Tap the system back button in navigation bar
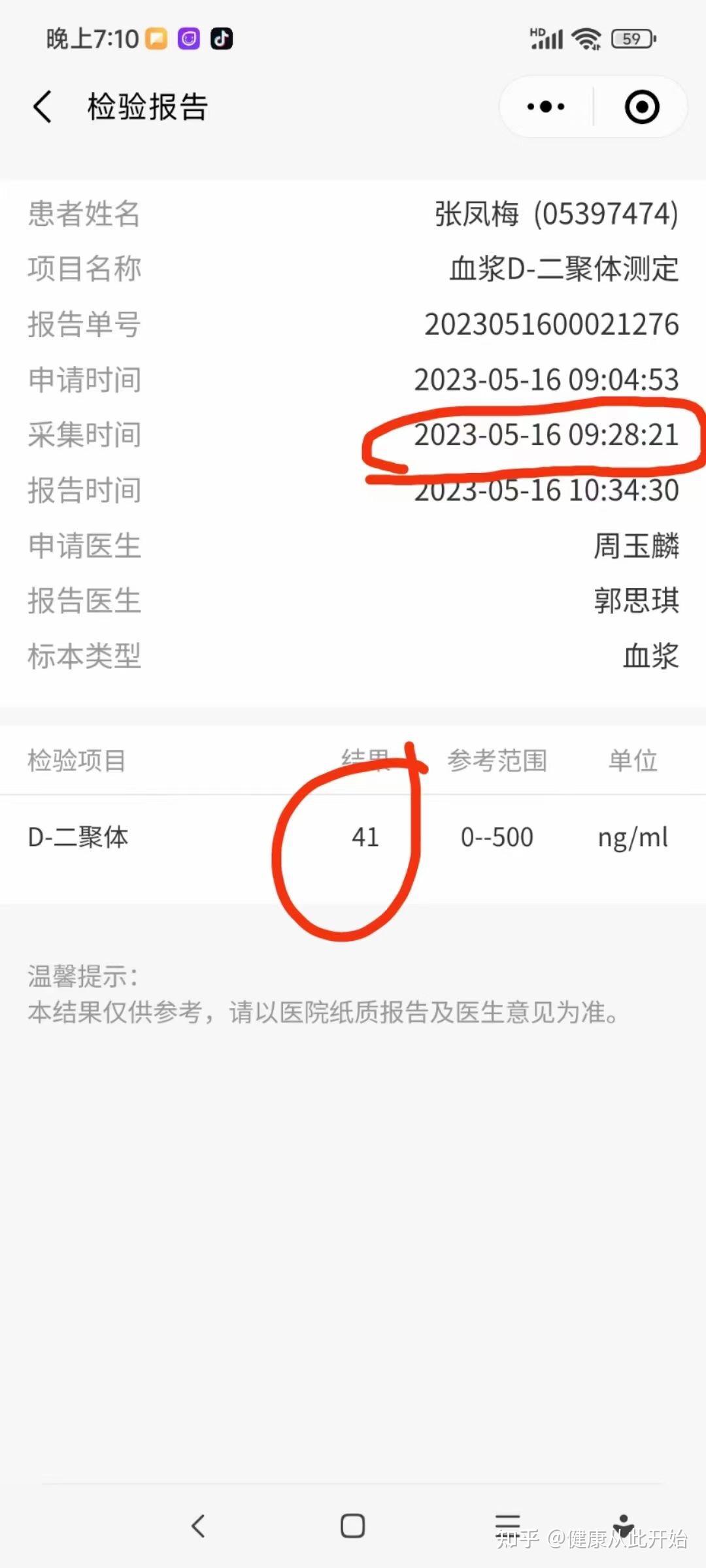706x1568 pixels. coord(198,1526)
